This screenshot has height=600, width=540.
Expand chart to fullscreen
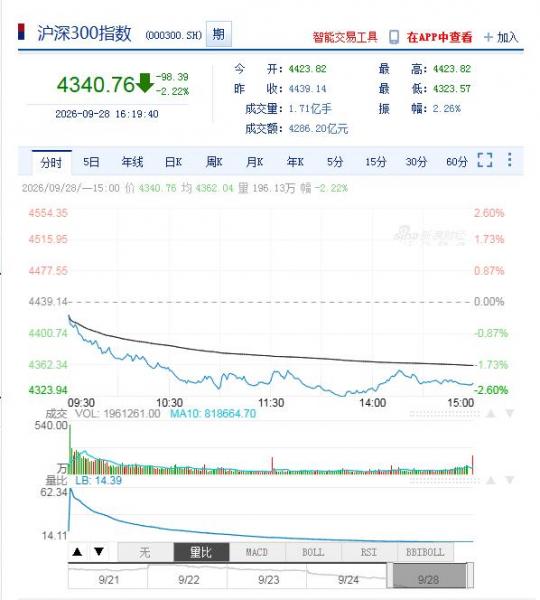[485, 160]
